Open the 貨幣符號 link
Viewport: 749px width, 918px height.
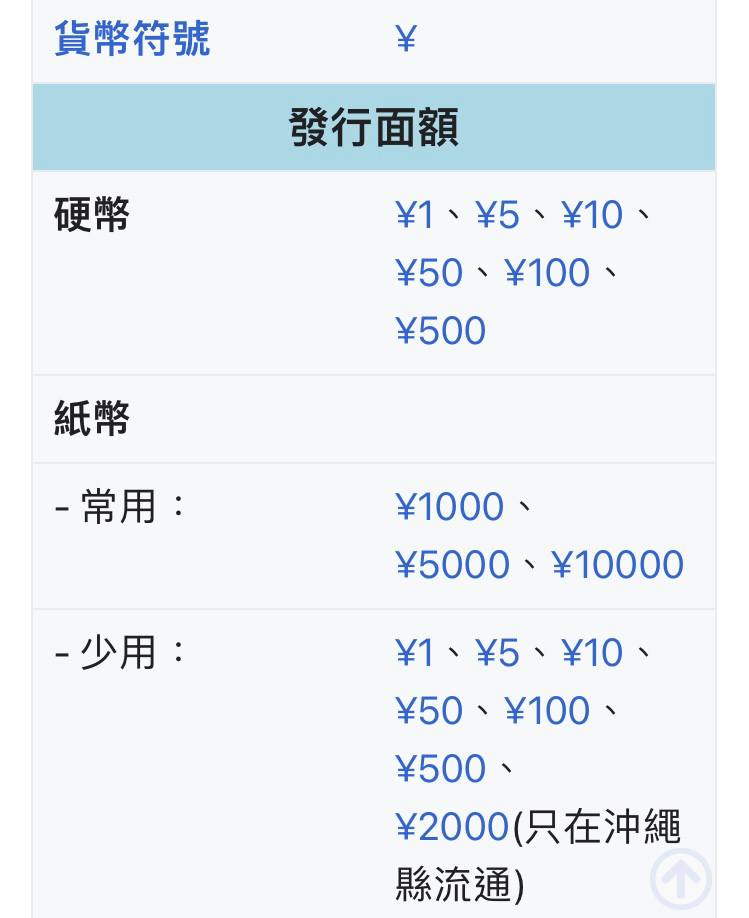point(132,39)
